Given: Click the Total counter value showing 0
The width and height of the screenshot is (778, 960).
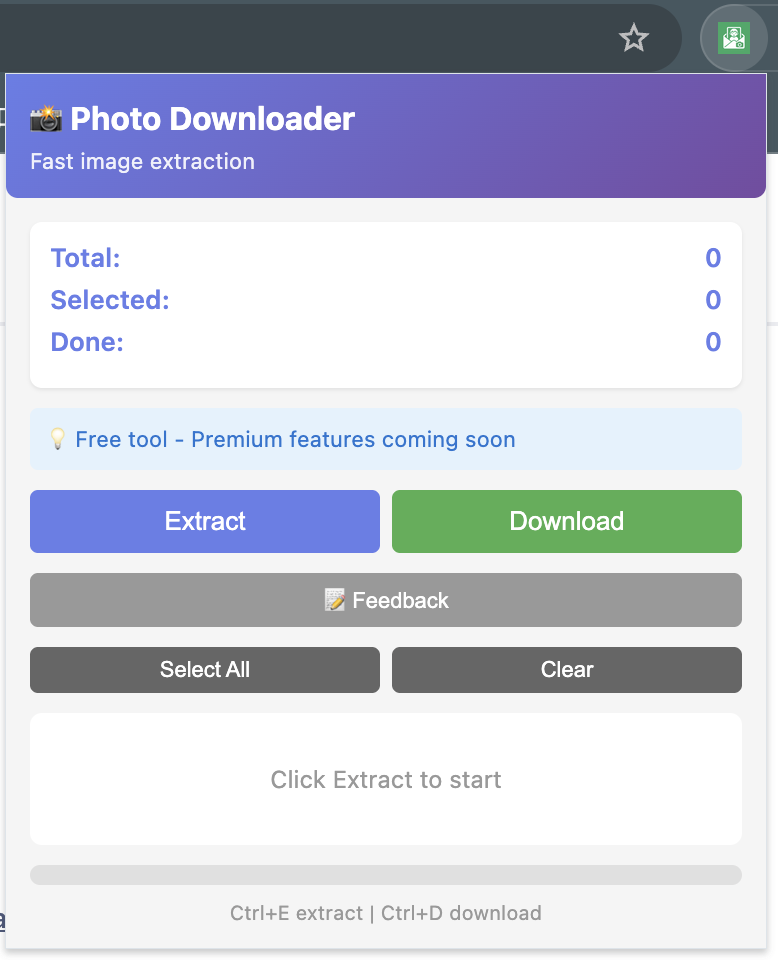Looking at the screenshot, I should [x=713, y=258].
